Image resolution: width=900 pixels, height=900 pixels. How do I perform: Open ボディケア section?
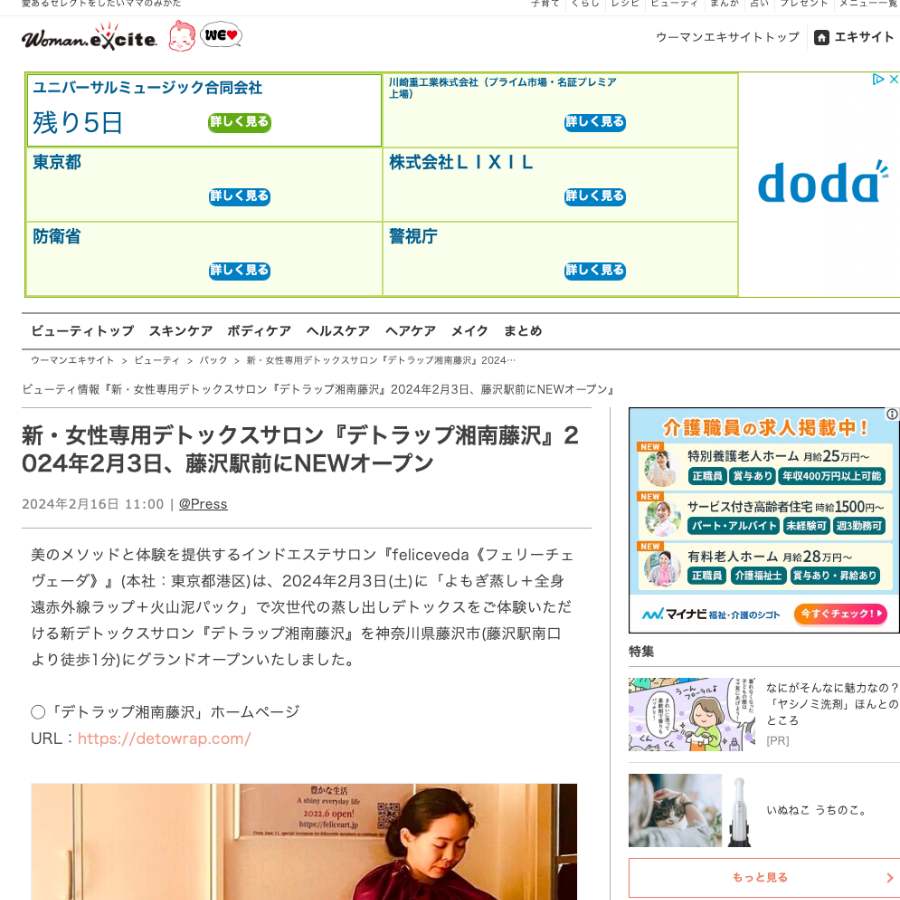pos(259,331)
